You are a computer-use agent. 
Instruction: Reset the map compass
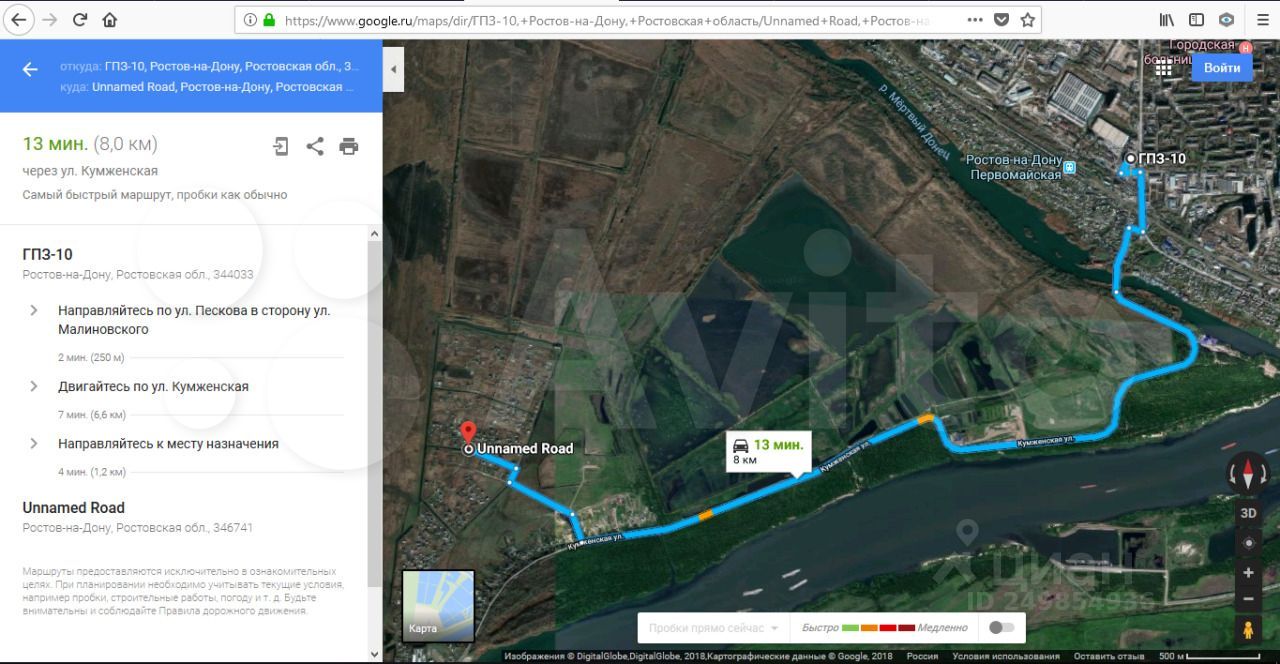[1248, 473]
